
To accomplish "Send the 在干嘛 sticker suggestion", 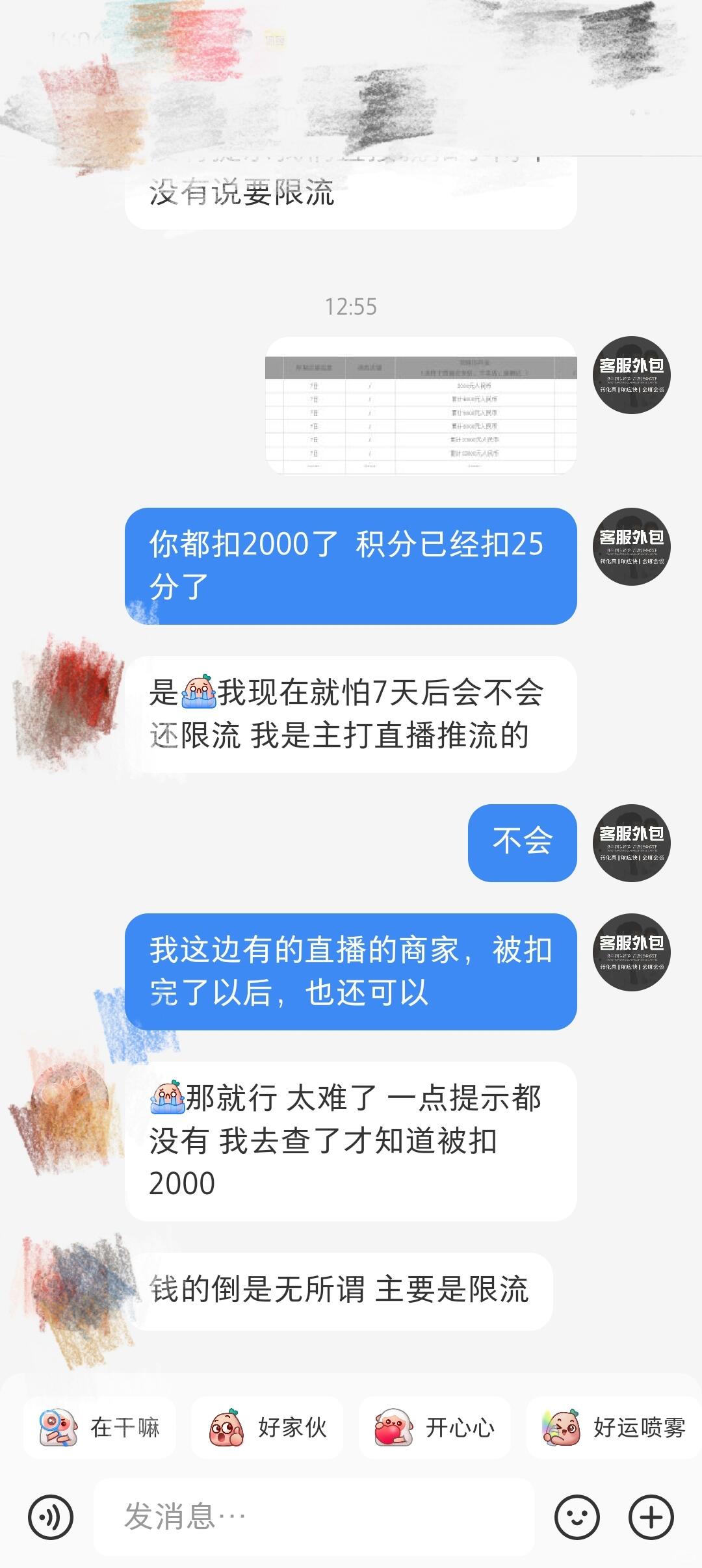I will click(x=99, y=1428).
